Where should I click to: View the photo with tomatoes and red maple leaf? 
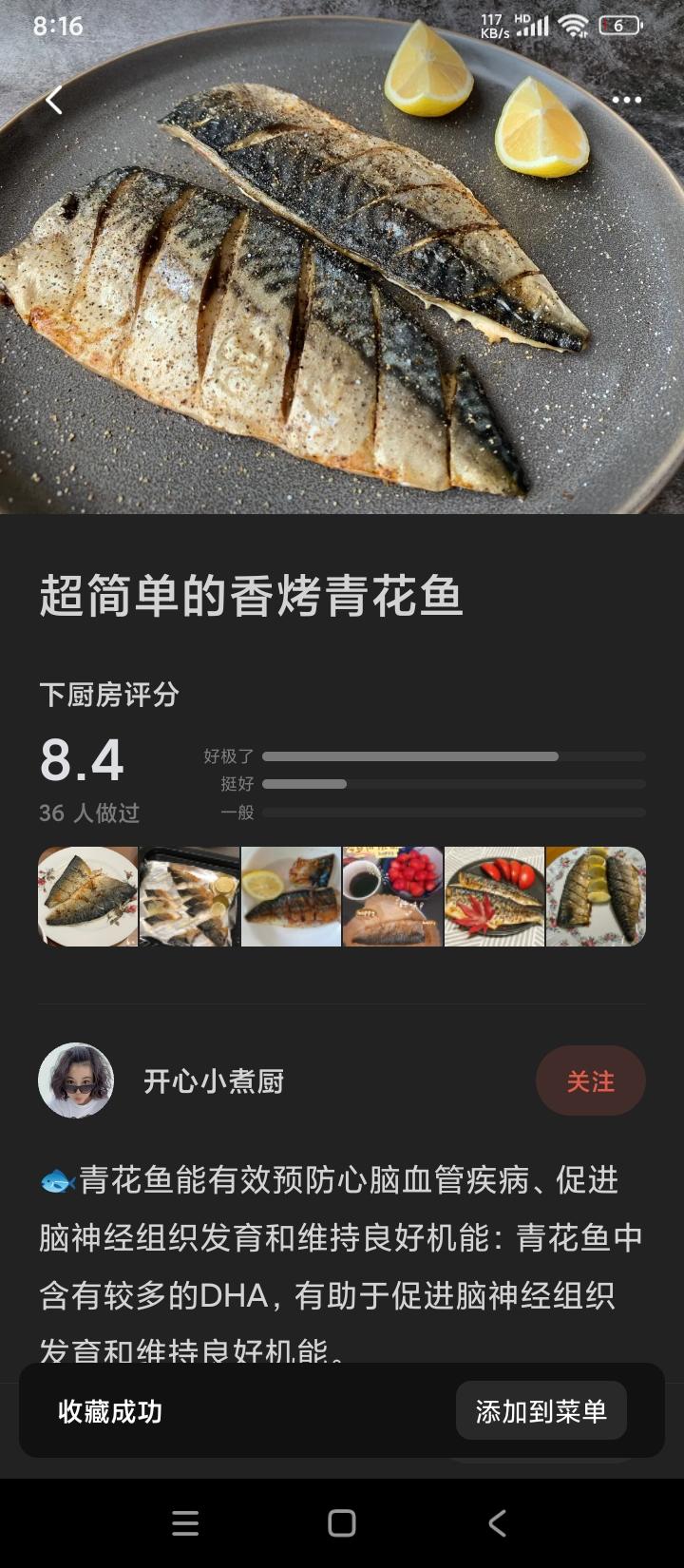coord(494,896)
